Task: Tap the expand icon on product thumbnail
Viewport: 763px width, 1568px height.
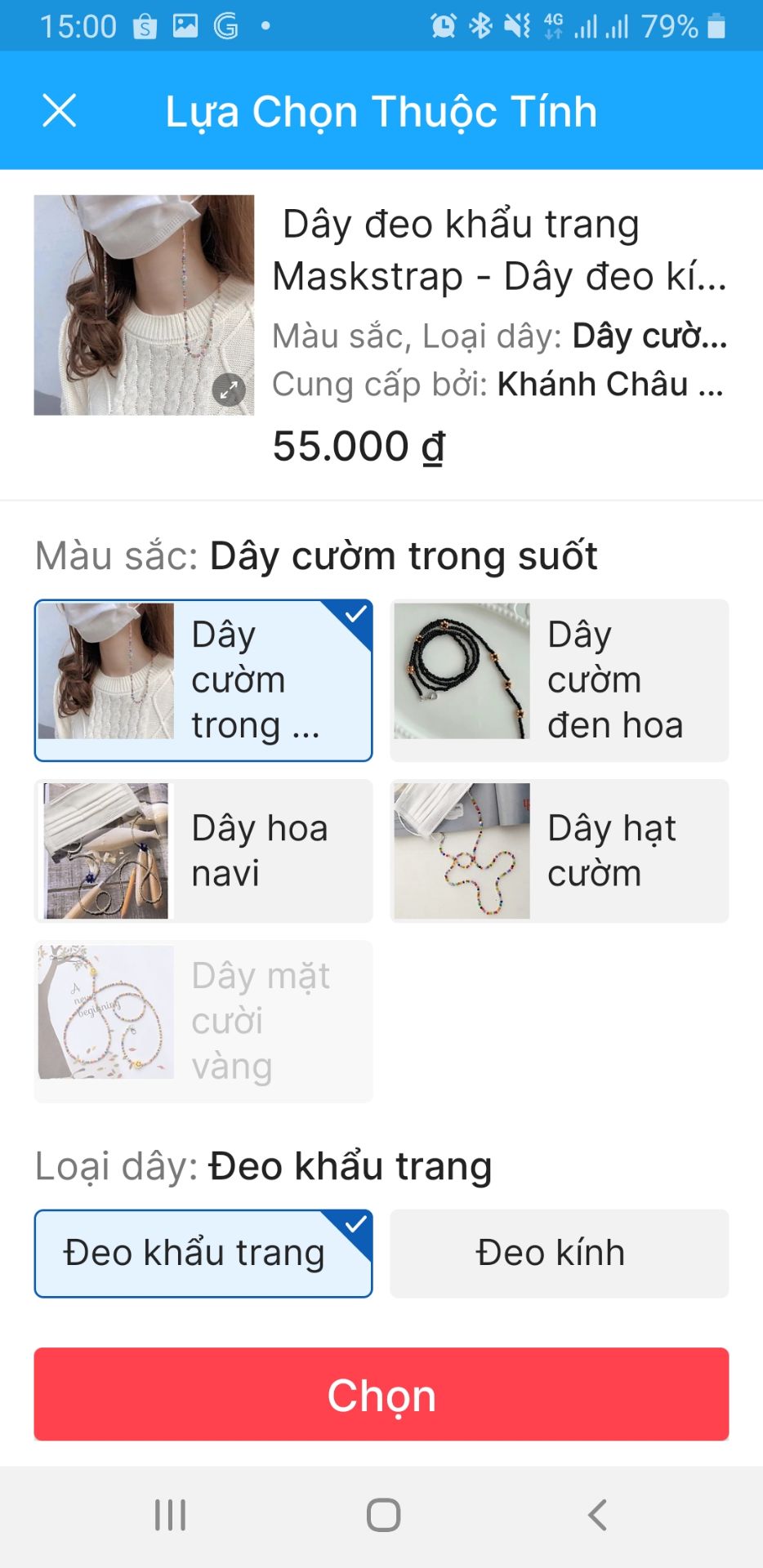Action: (229, 390)
